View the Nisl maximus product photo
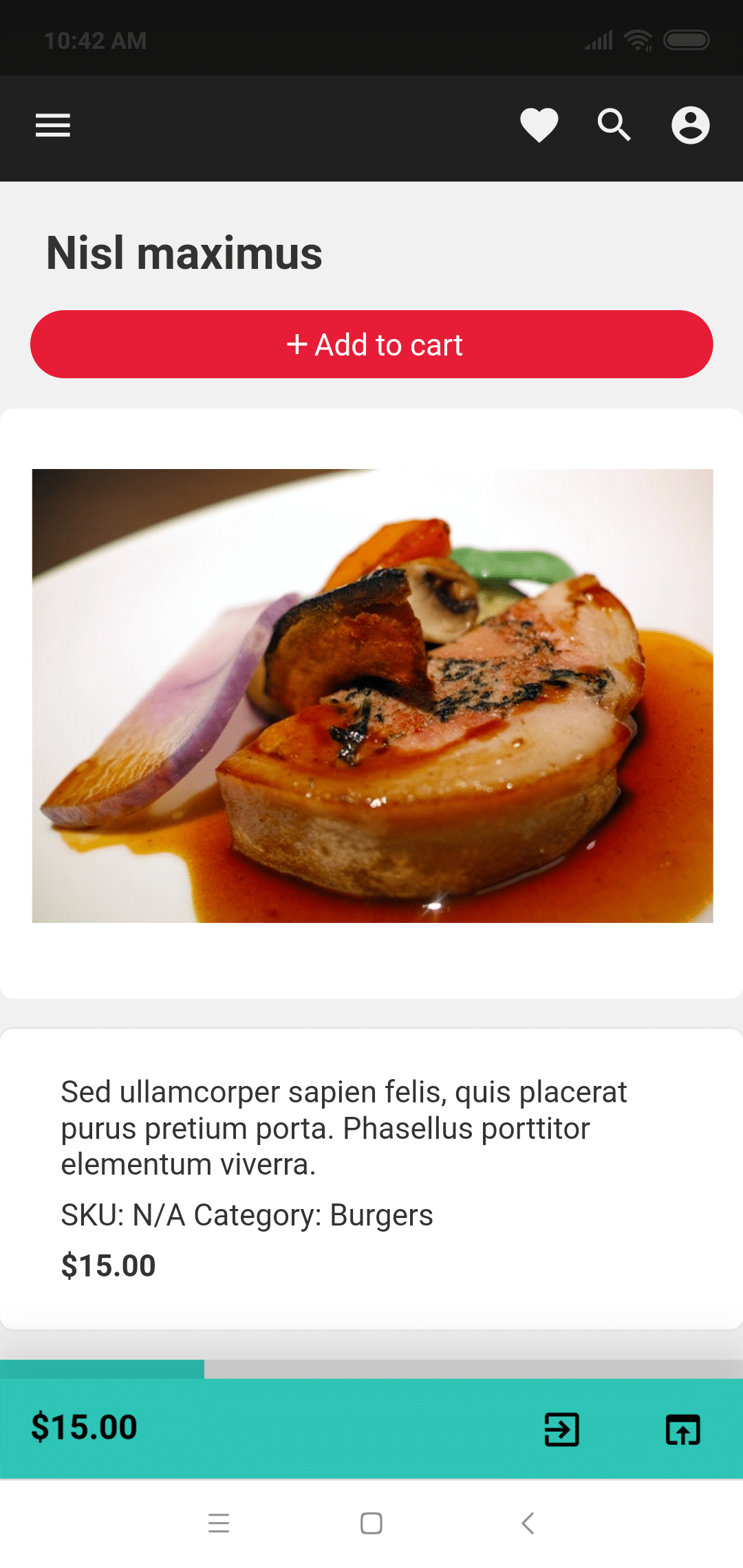Image resolution: width=743 pixels, height=1568 pixels. tap(372, 695)
